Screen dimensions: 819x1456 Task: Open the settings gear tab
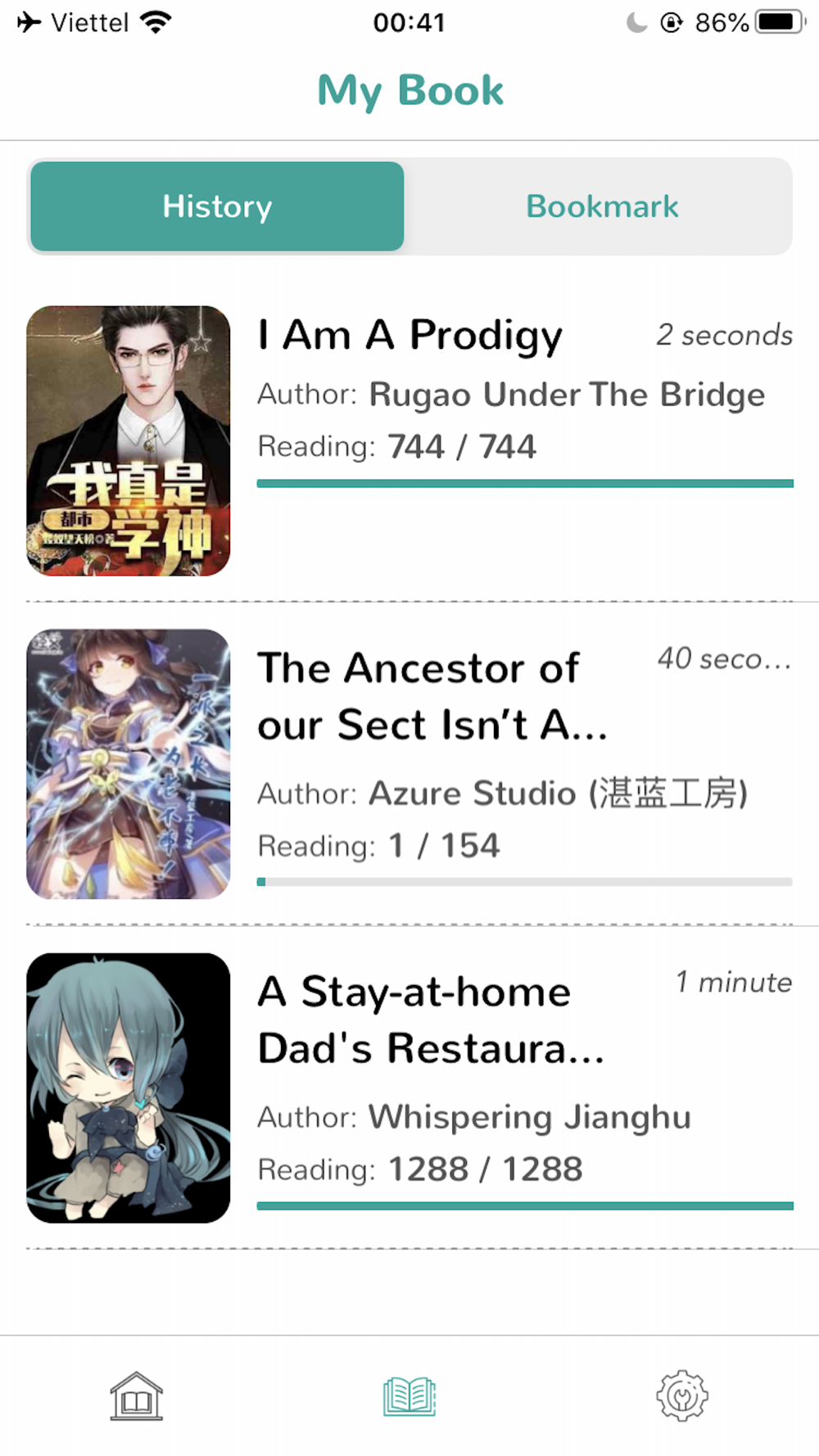[682, 1396]
